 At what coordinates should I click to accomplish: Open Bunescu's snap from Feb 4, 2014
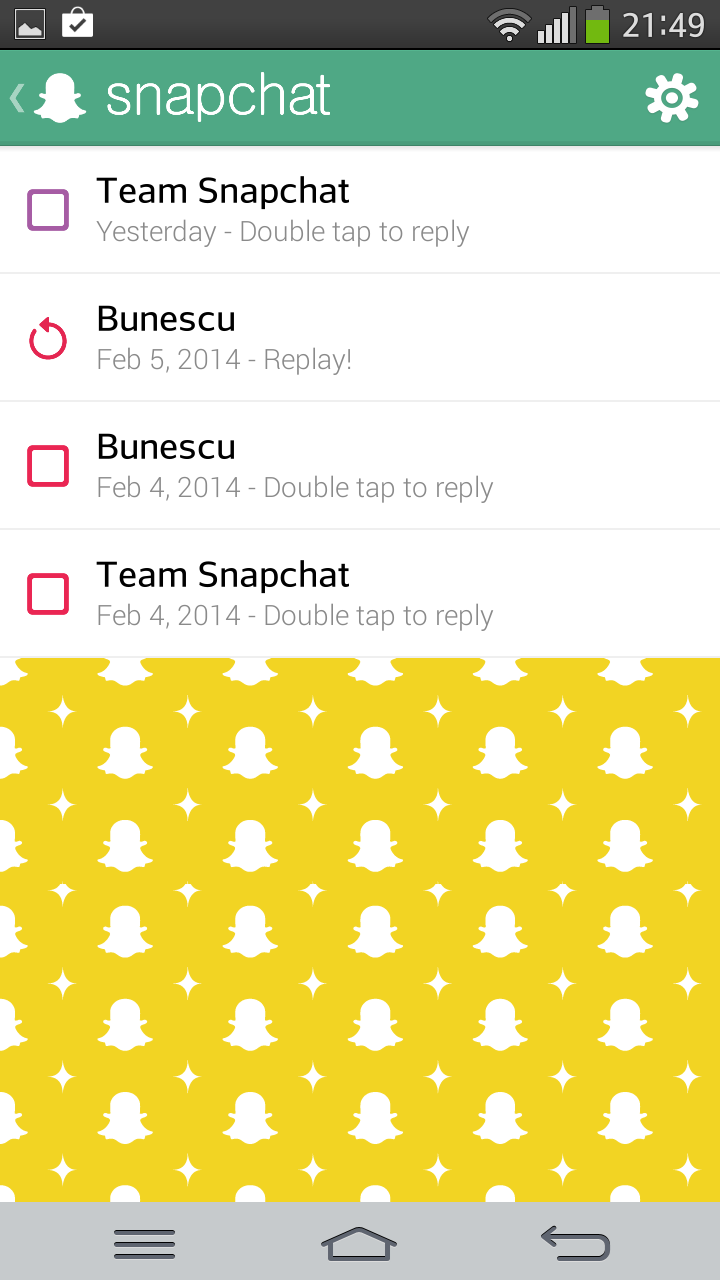(360, 466)
